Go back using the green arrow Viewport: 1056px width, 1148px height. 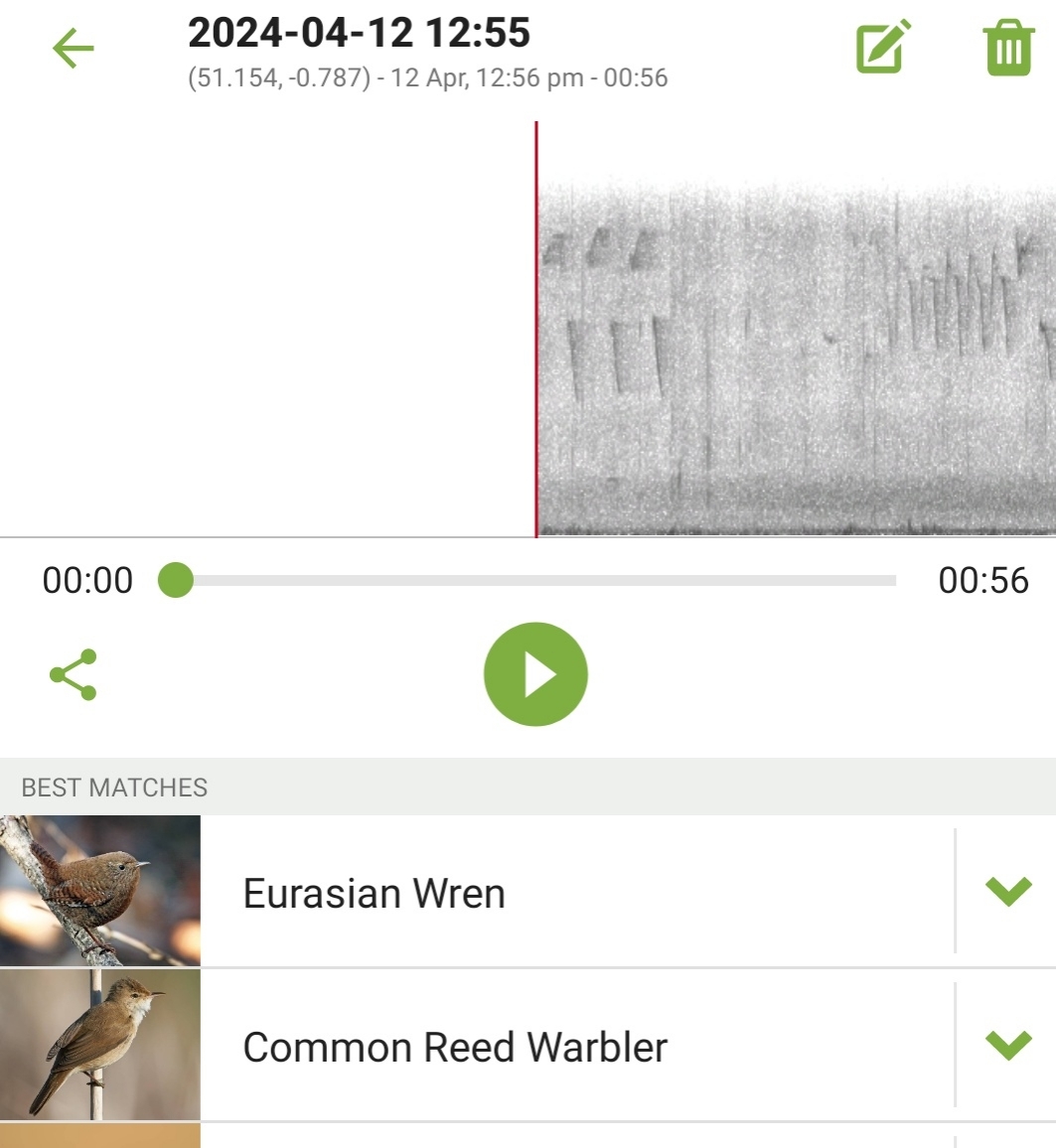tap(73, 49)
